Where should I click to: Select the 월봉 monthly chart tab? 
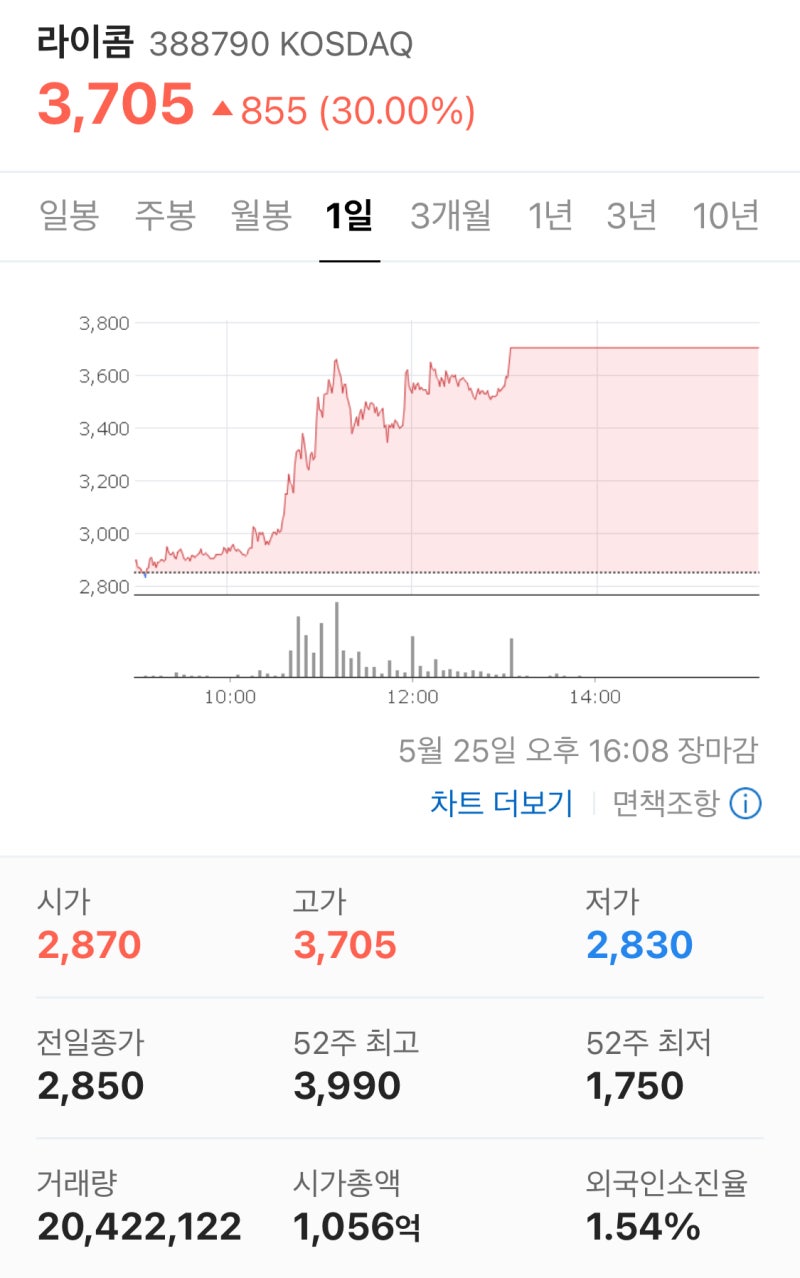[256, 215]
